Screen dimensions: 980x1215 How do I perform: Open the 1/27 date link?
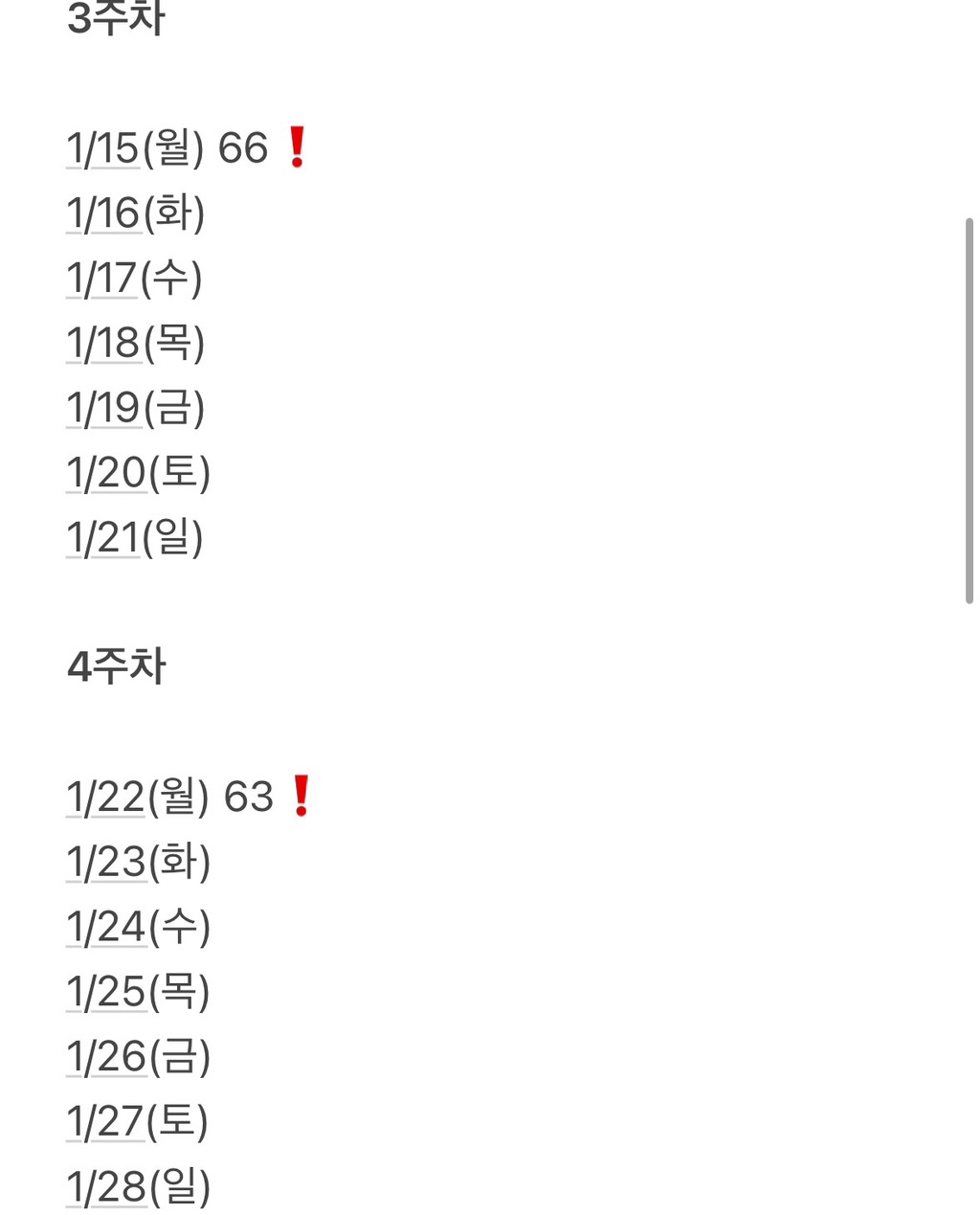(x=105, y=1122)
